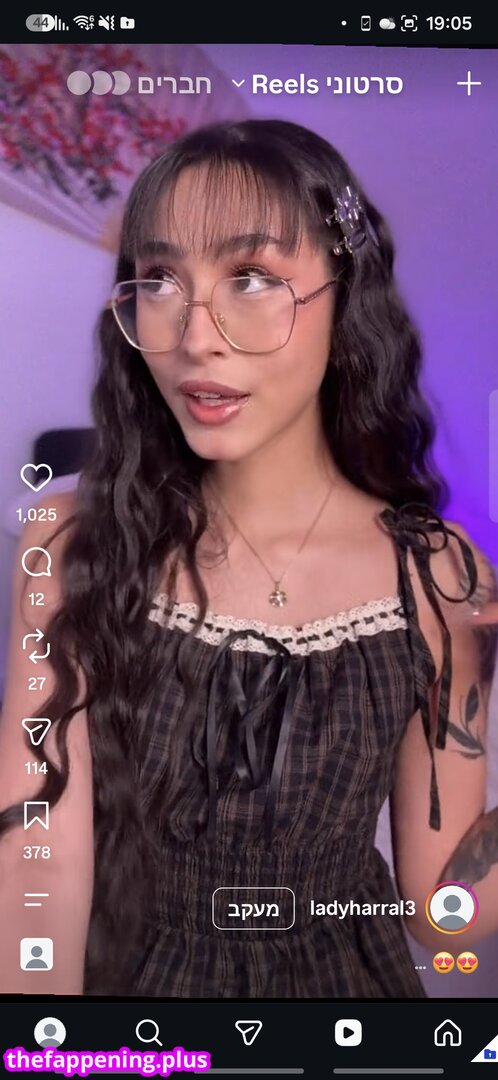Open the reel's more options menu icon
Viewport: 498px width, 1080px height.
[x=37, y=900]
